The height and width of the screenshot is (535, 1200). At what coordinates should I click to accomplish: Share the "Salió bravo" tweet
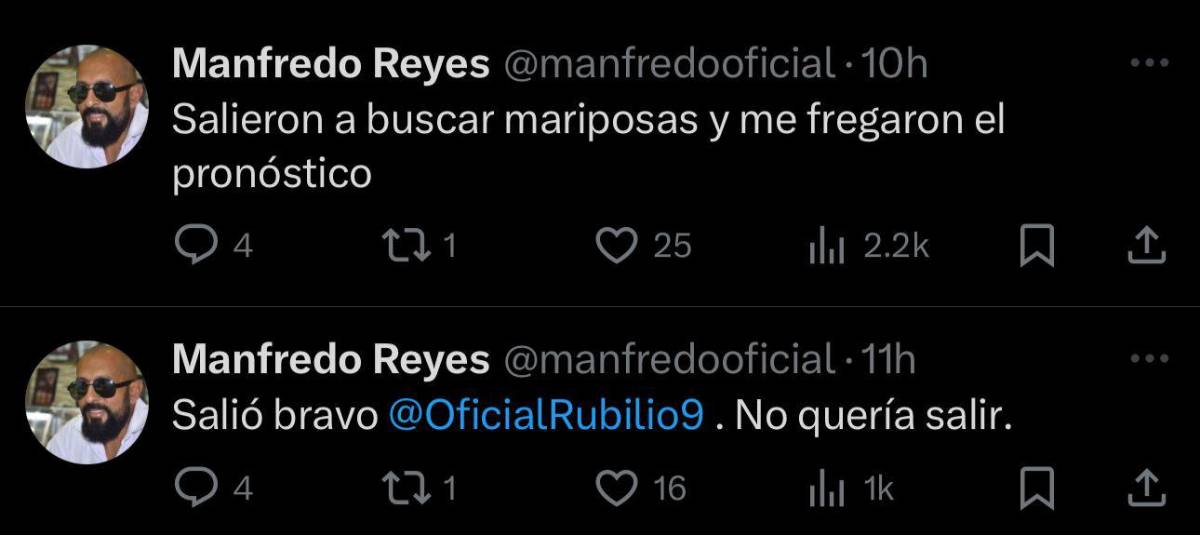click(1147, 489)
